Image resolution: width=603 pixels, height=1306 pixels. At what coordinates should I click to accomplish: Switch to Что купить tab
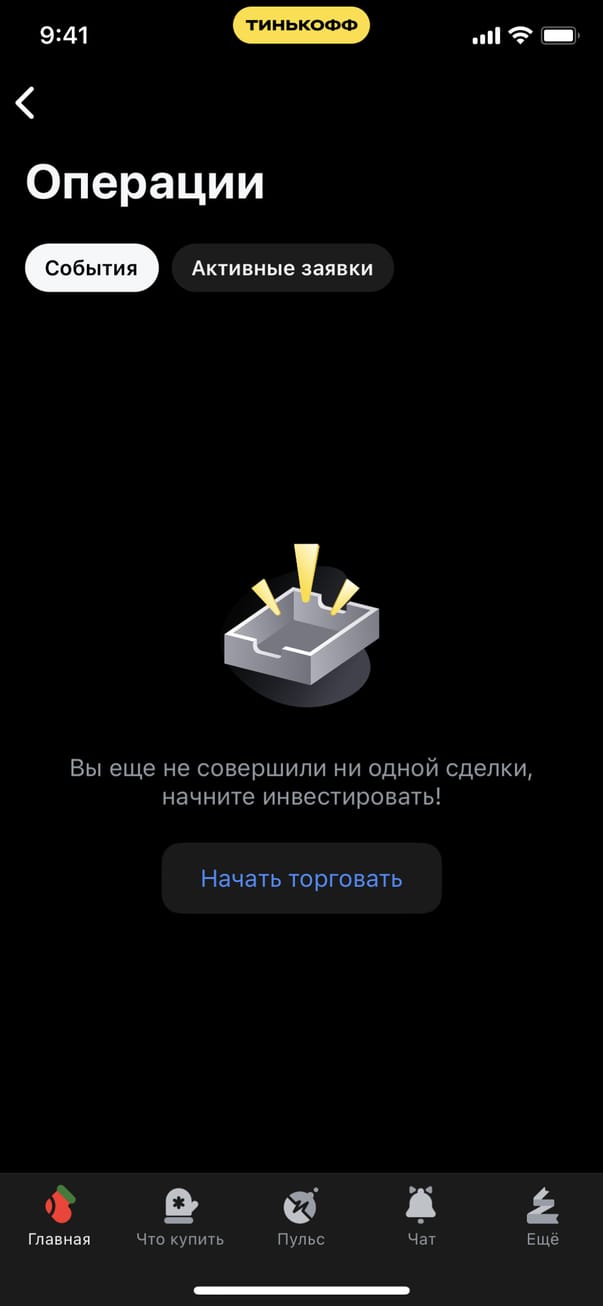180,1215
